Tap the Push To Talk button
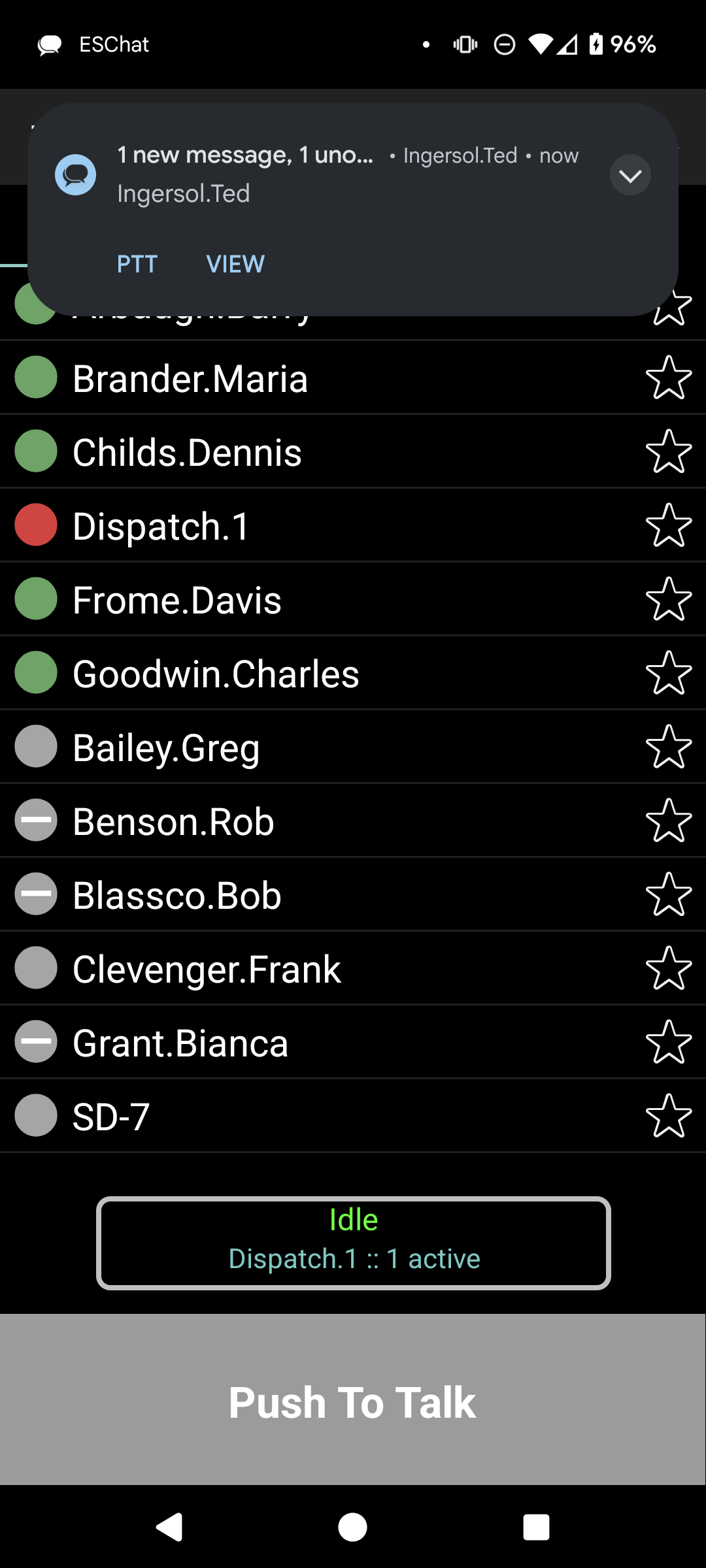Image resolution: width=706 pixels, height=1568 pixels. tap(353, 1399)
